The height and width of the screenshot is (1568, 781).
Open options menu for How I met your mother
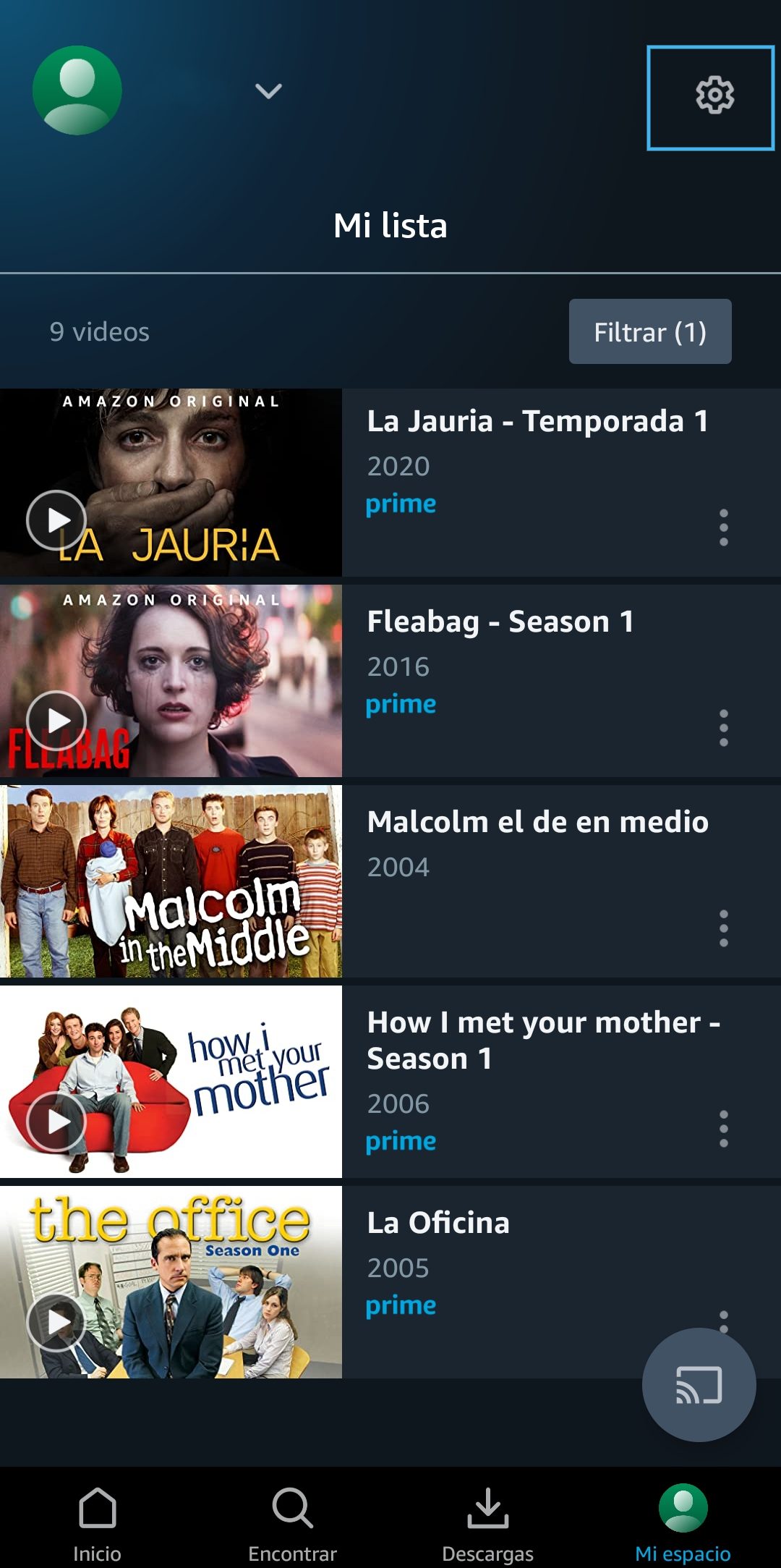tap(723, 1129)
